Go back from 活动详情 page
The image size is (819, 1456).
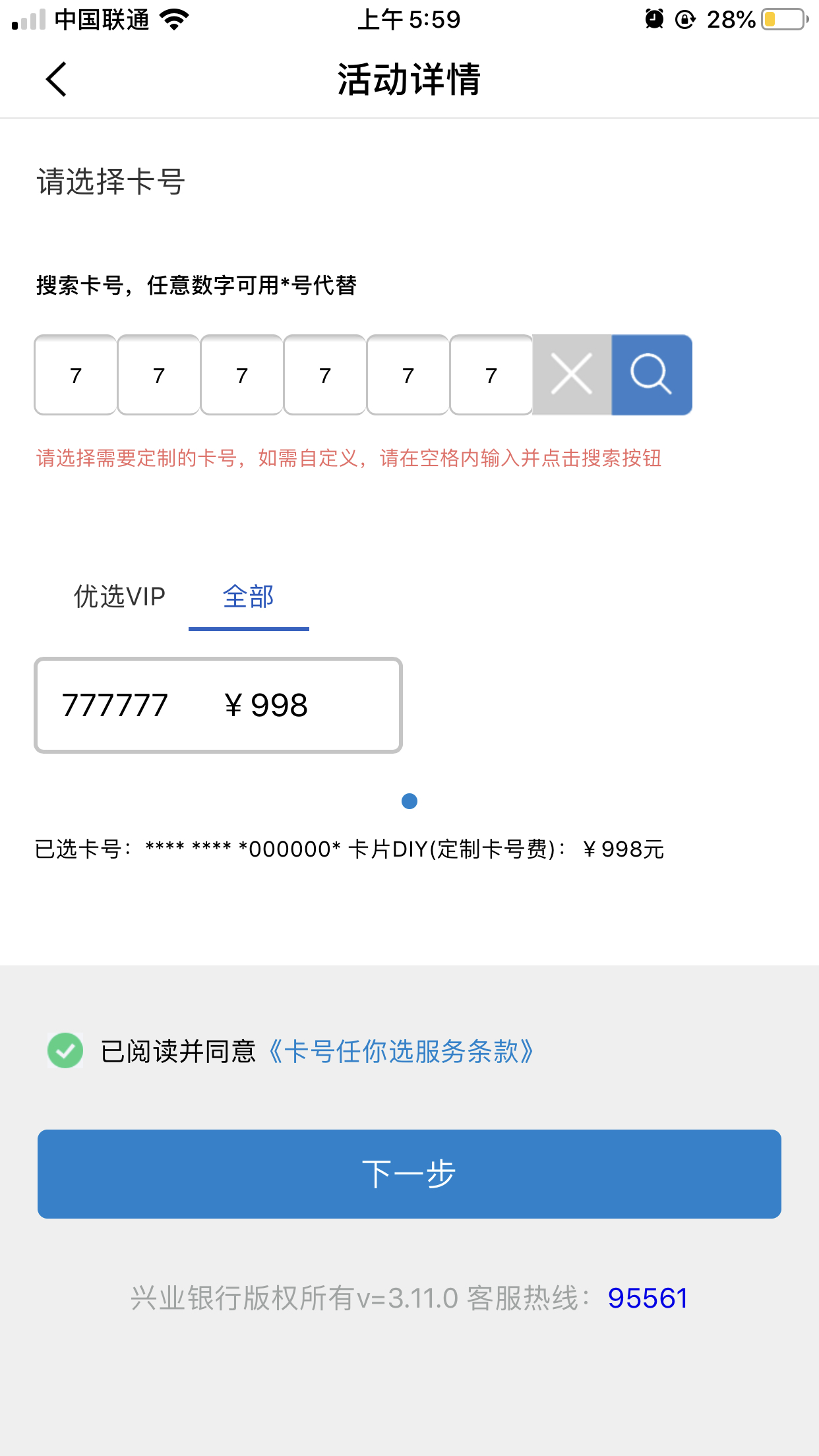pyautogui.click(x=57, y=79)
